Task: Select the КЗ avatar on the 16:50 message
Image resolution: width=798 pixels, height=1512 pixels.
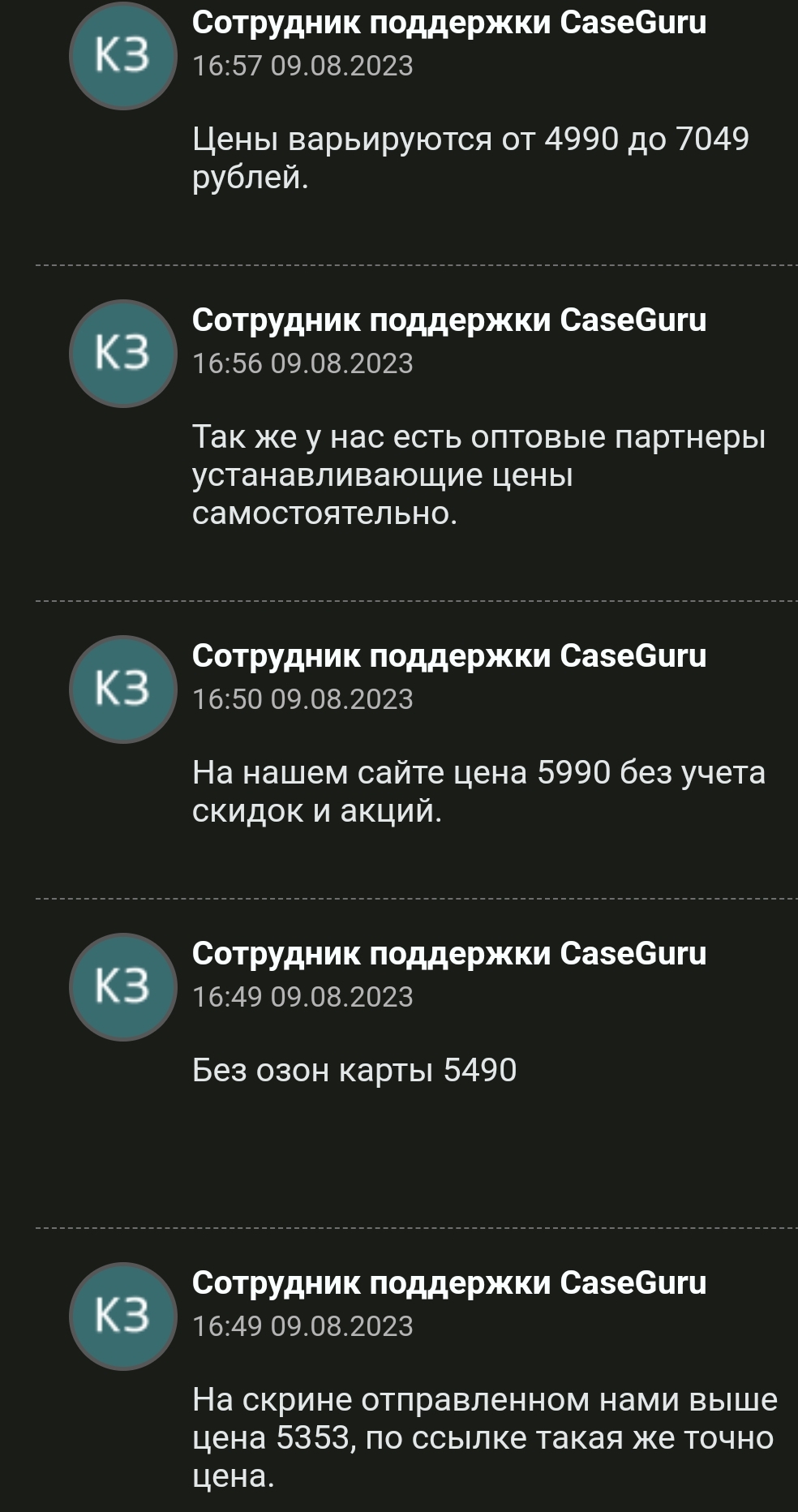Action: 123,689
